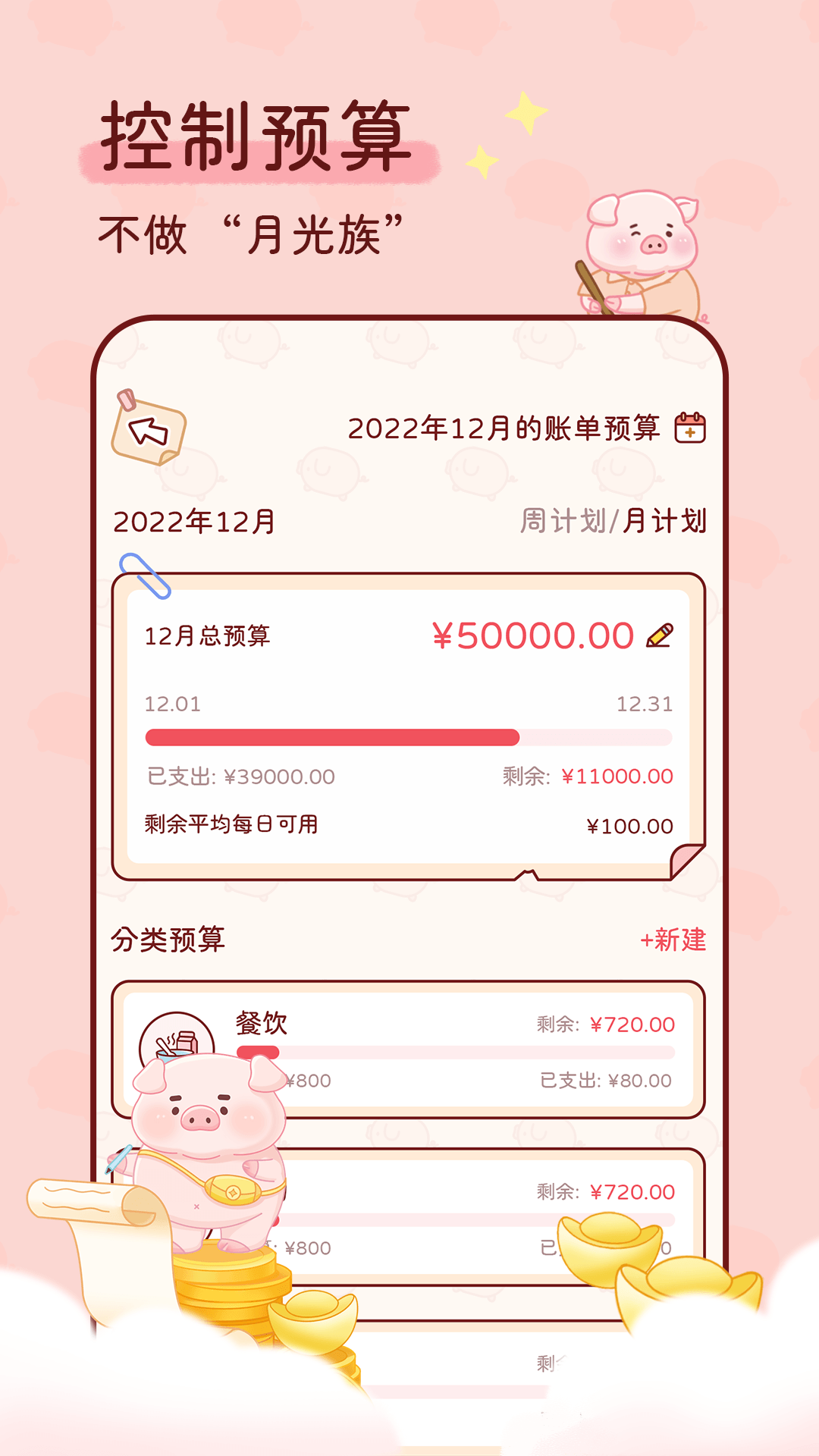Tap the back arrow sticky-note icon
The width and height of the screenshot is (819, 1456).
[x=150, y=431]
